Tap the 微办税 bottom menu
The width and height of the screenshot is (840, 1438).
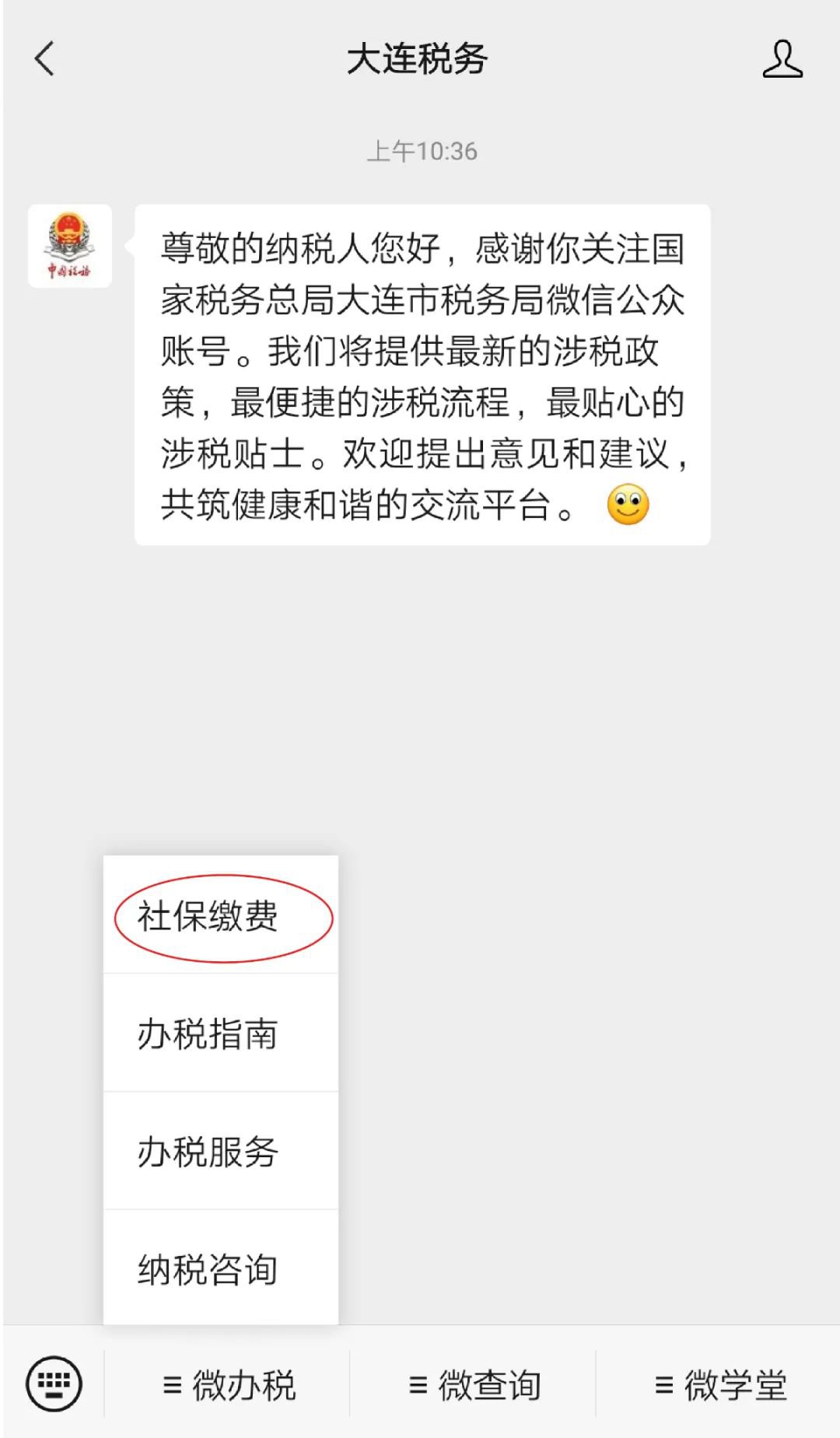click(229, 1385)
